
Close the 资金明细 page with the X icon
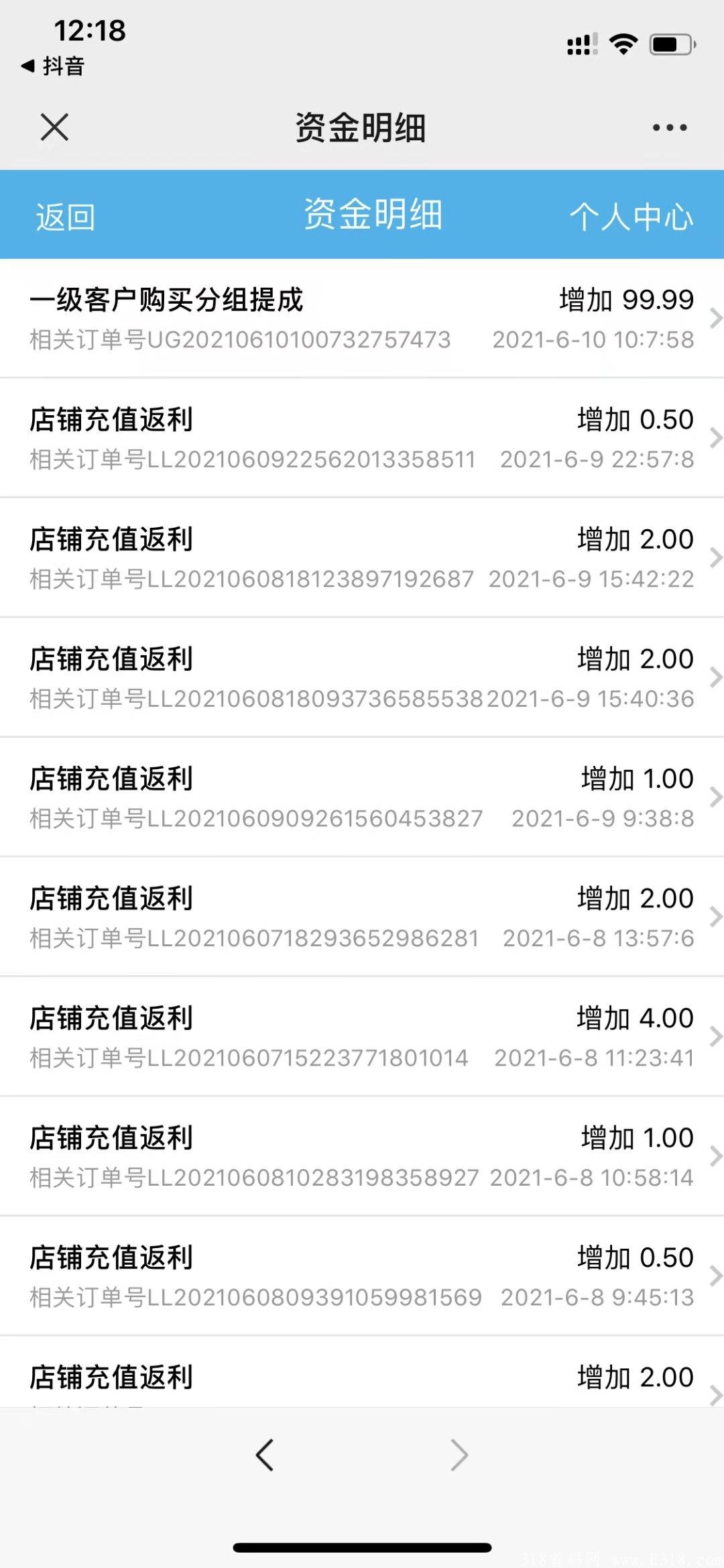[54, 127]
